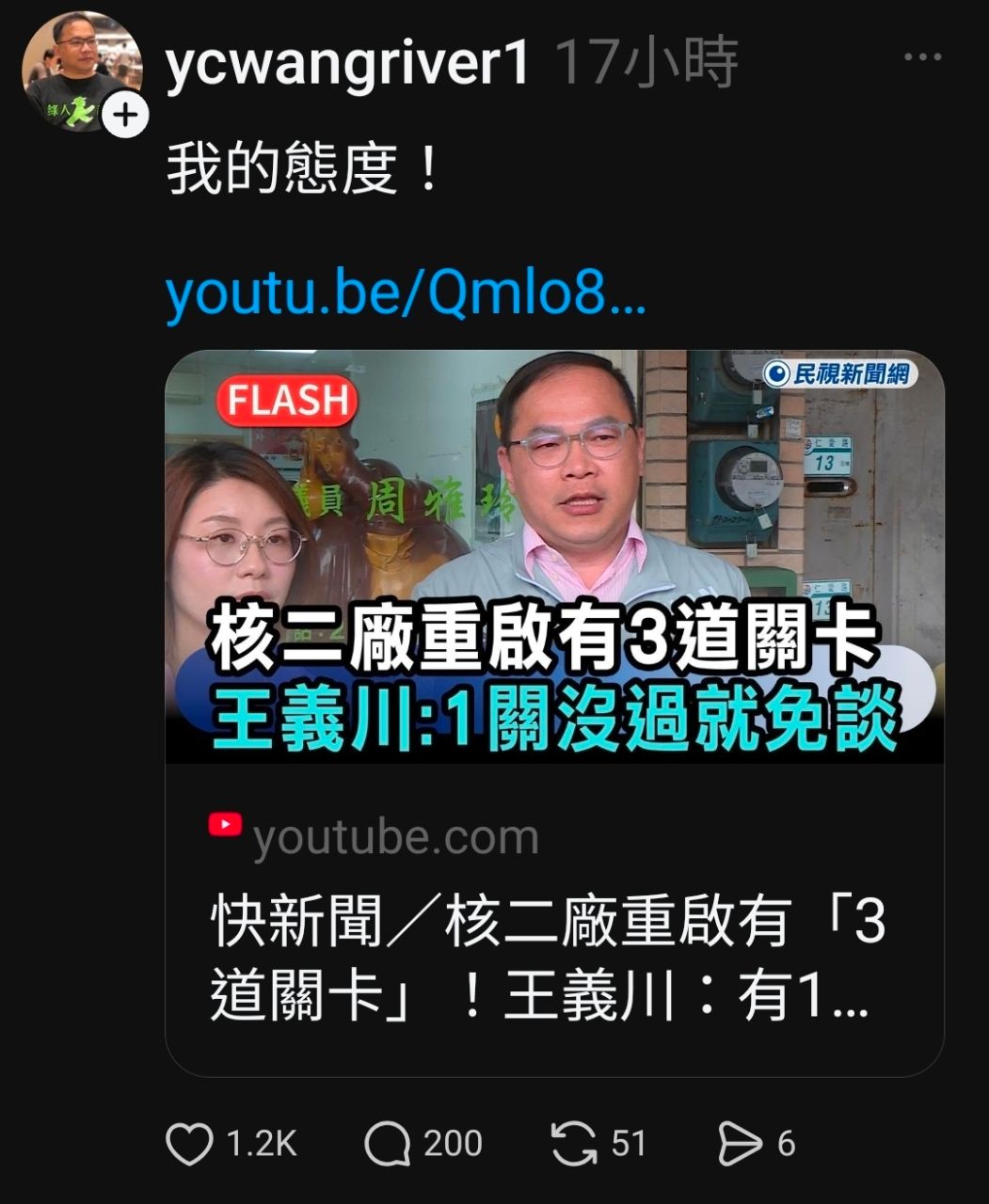Image resolution: width=989 pixels, height=1204 pixels.
Task: Follow ycwangriver1 via the plus badge
Action: [x=125, y=116]
